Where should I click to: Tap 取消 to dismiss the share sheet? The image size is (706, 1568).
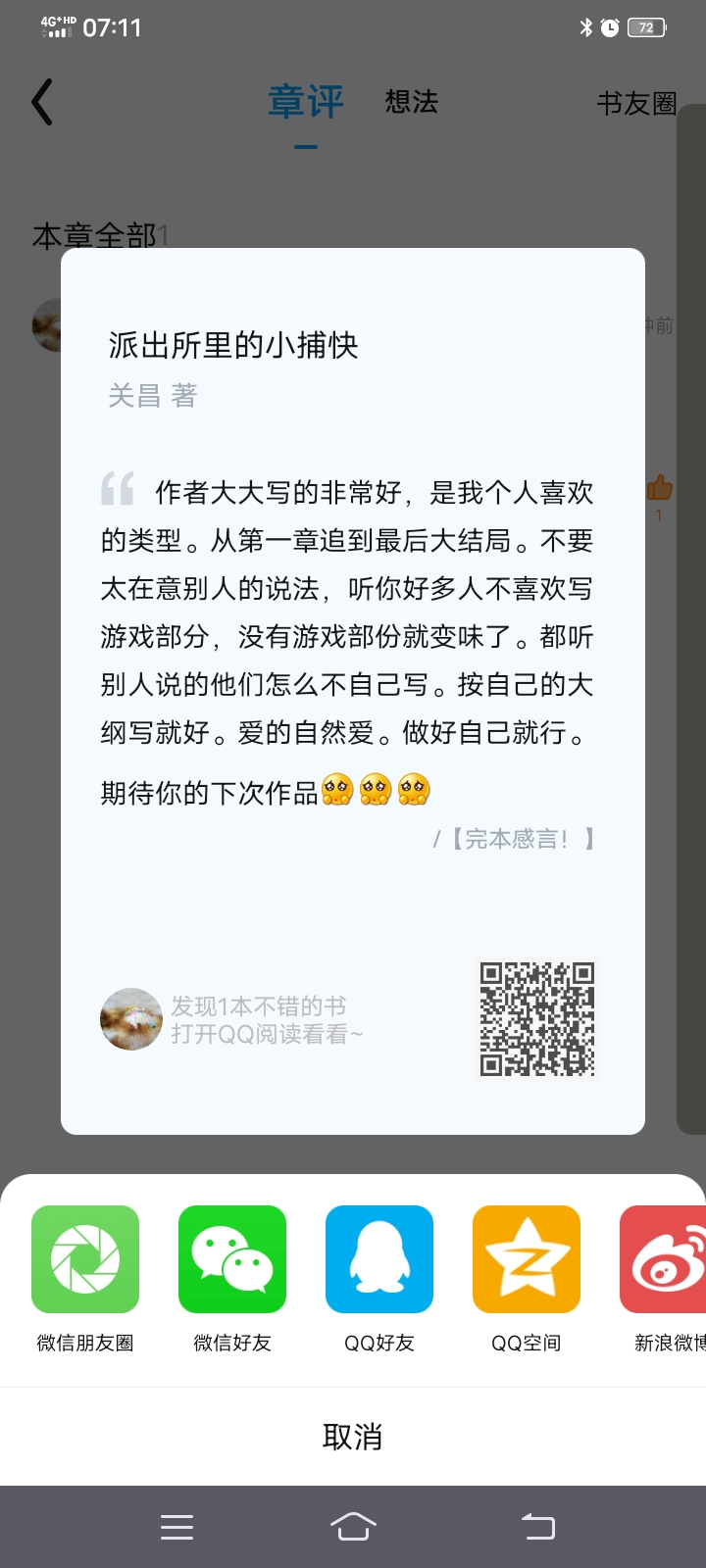[x=353, y=1437]
